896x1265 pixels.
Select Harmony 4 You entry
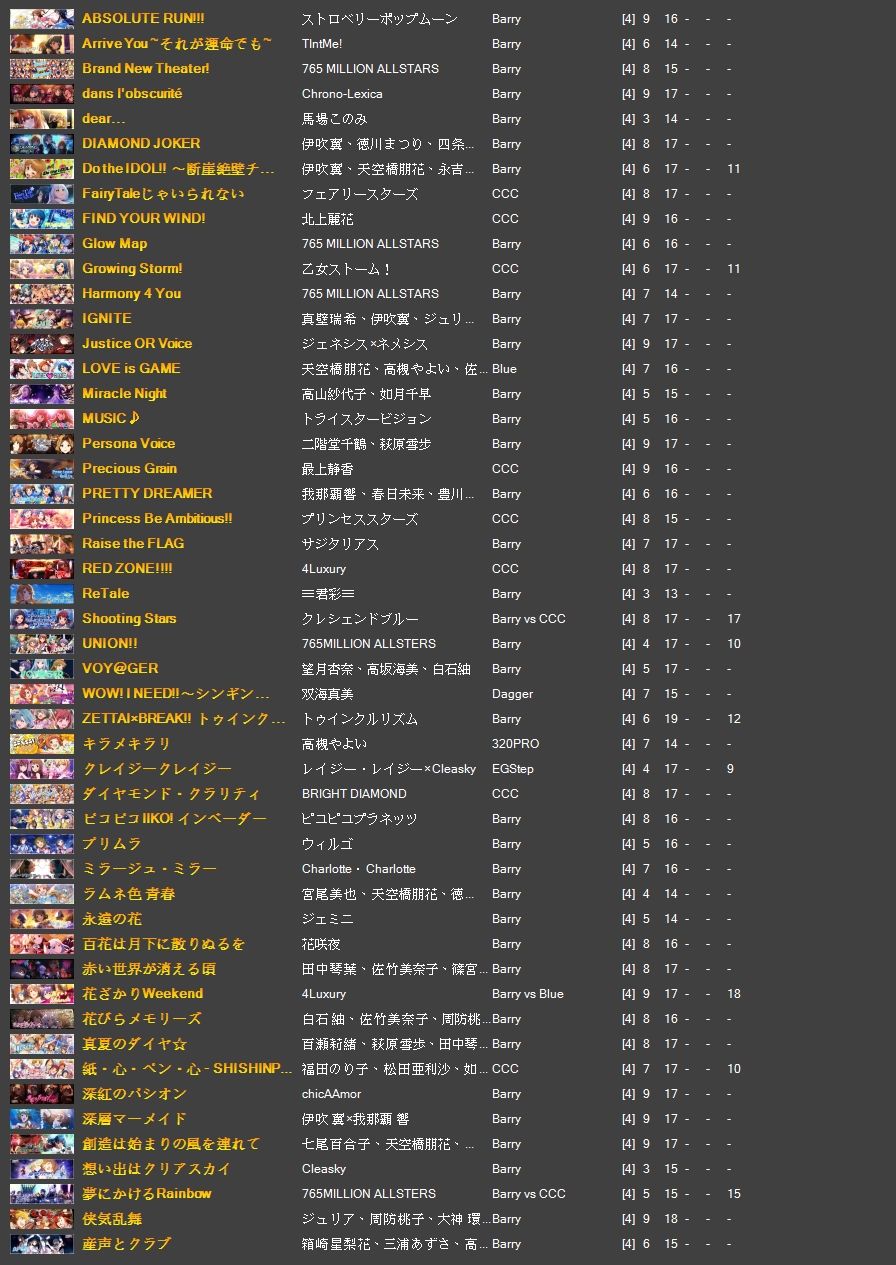coord(131,294)
